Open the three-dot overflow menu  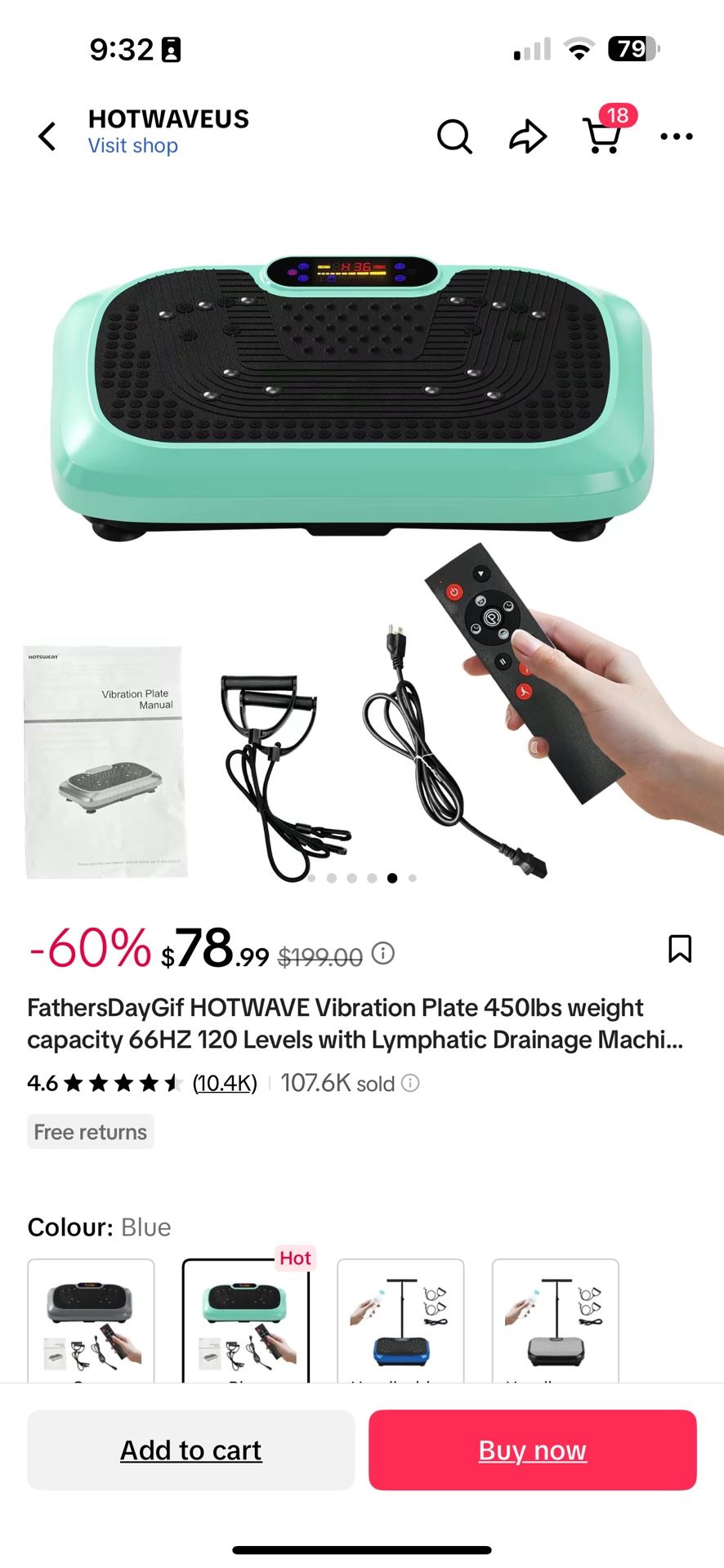676,136
